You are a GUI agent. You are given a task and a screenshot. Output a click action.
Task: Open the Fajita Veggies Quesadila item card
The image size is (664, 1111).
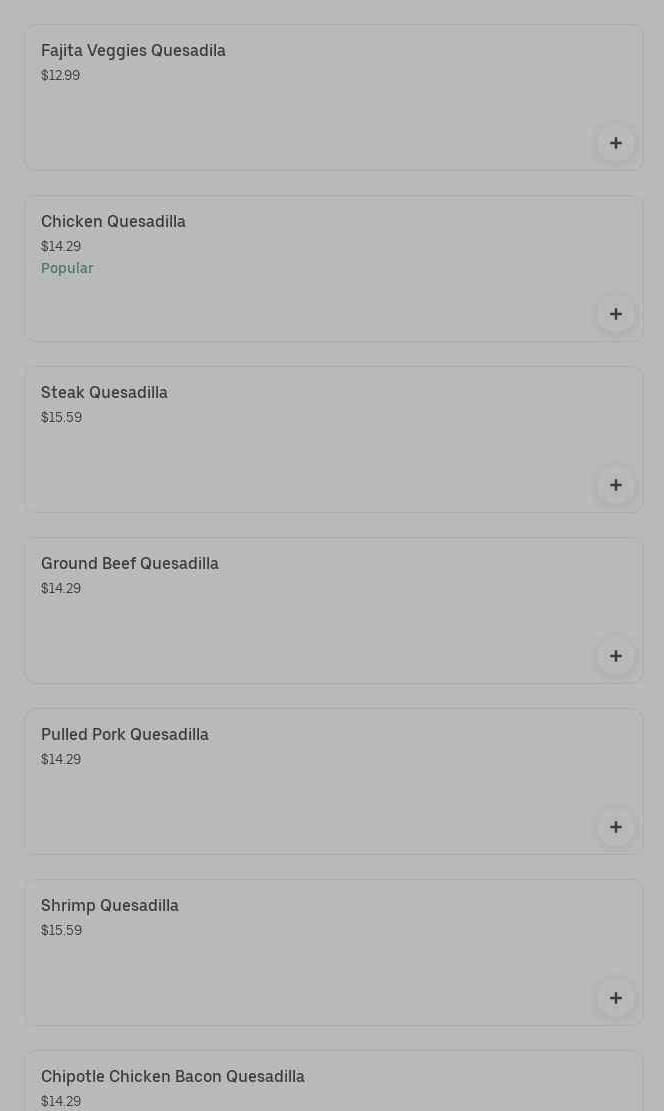[300, 98]
